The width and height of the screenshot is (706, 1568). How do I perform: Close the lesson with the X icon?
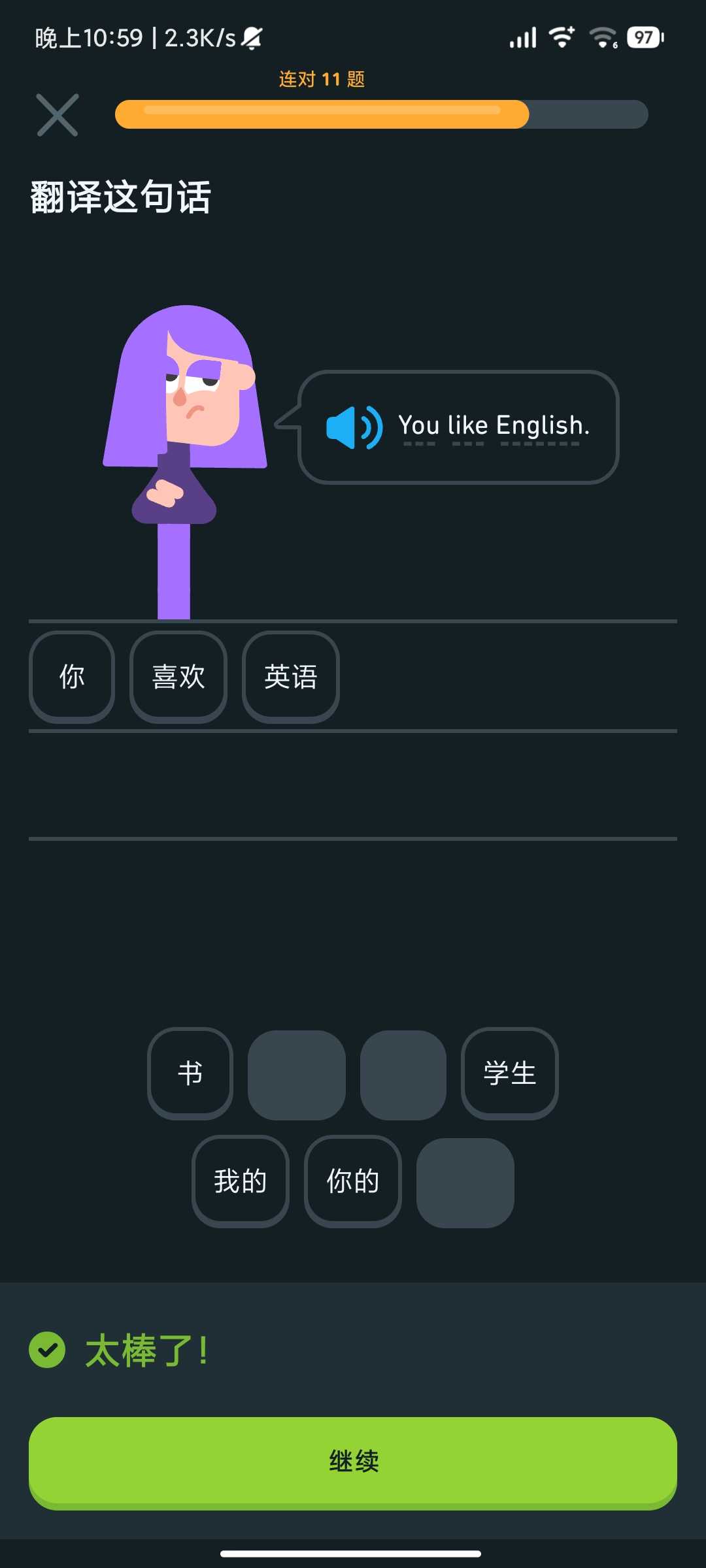click(58, 115)
